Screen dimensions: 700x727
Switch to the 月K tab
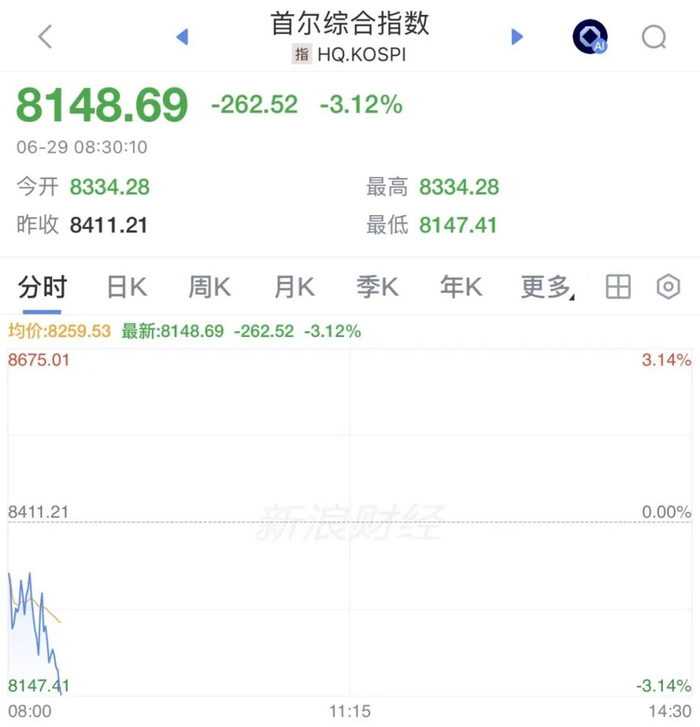pyautogui.click(x=294, y=287)
